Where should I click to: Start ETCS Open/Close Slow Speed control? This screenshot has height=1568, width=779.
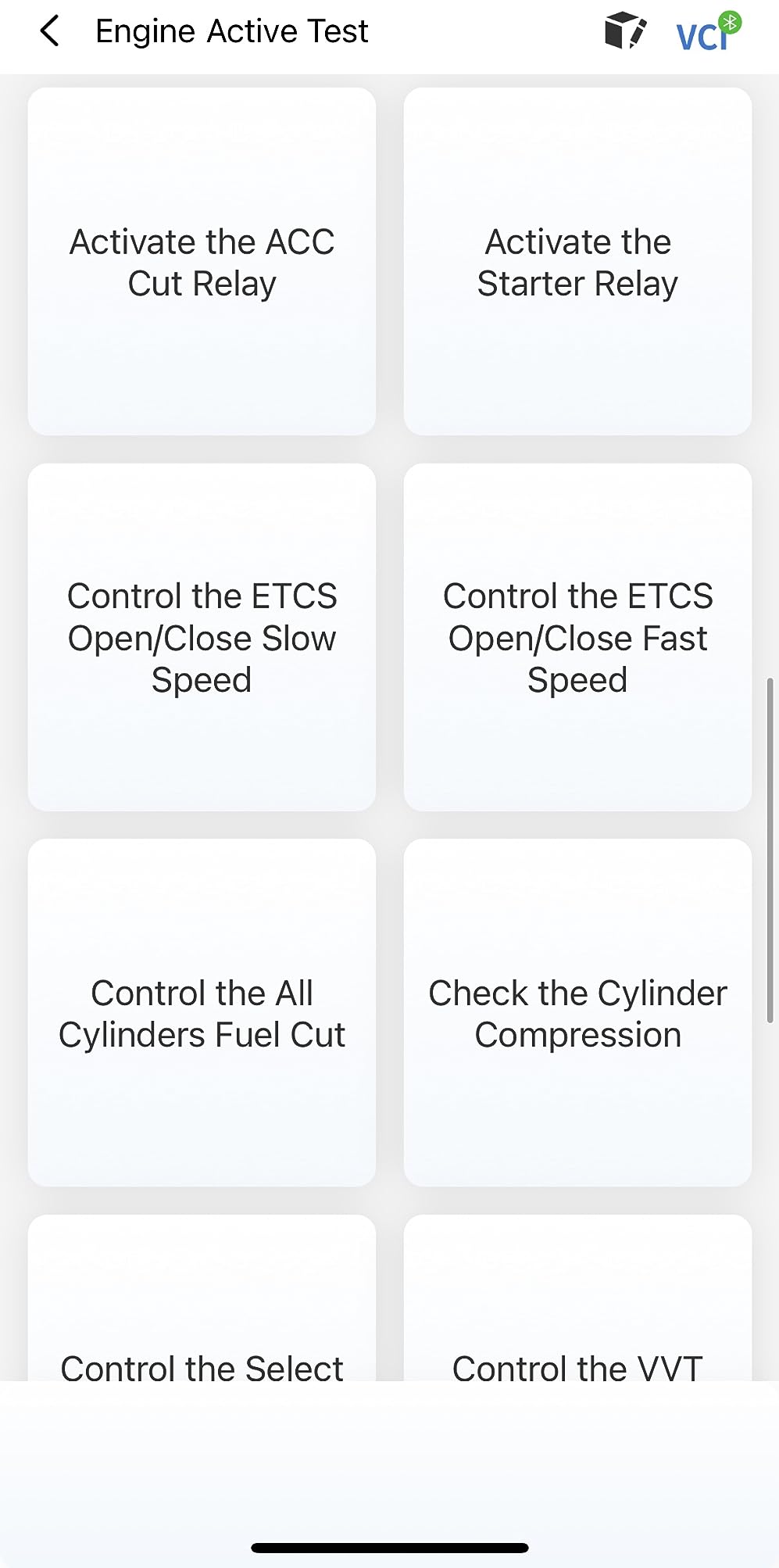[202, 637]
